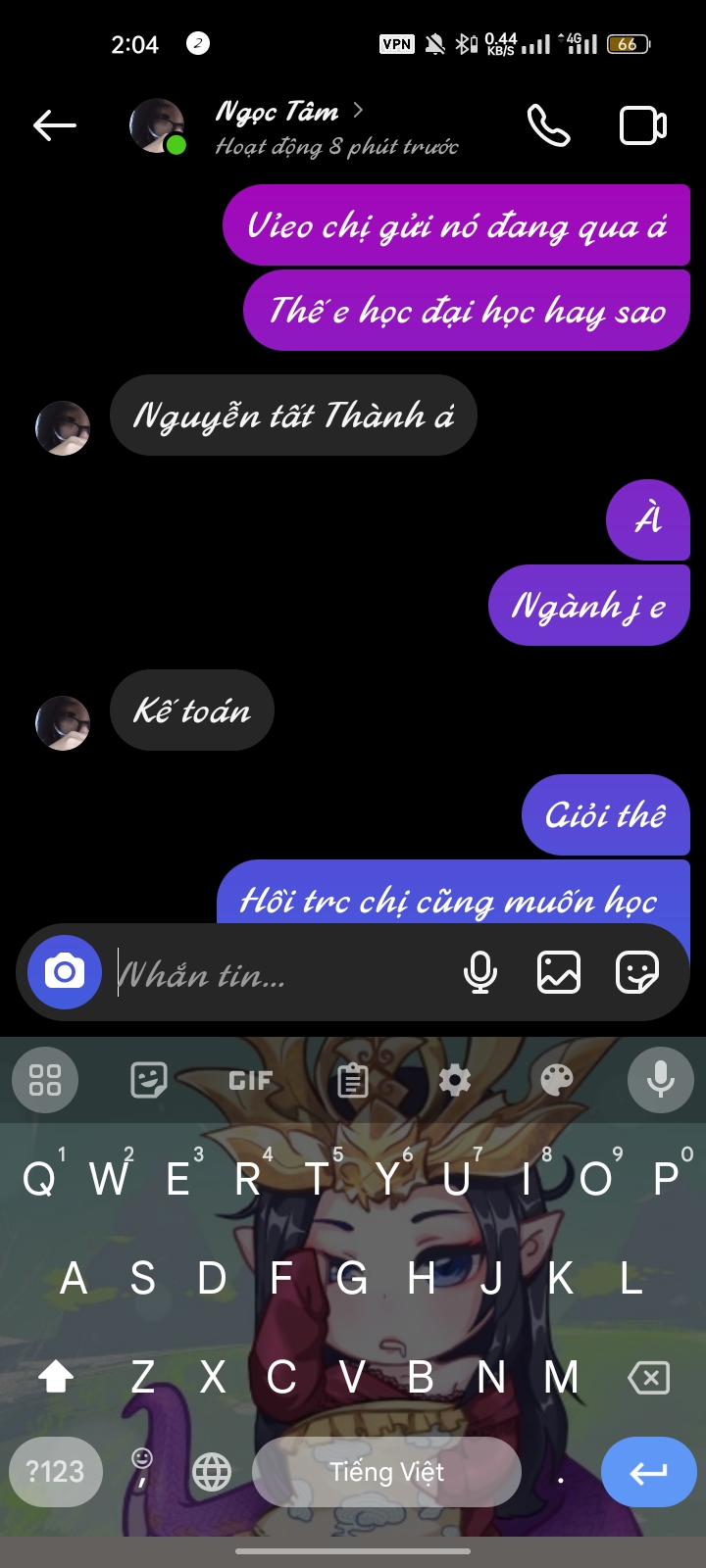This screenshot has height=1568, width=706.
Task: Open keyboard theme palette
Action: (557, 1080)
